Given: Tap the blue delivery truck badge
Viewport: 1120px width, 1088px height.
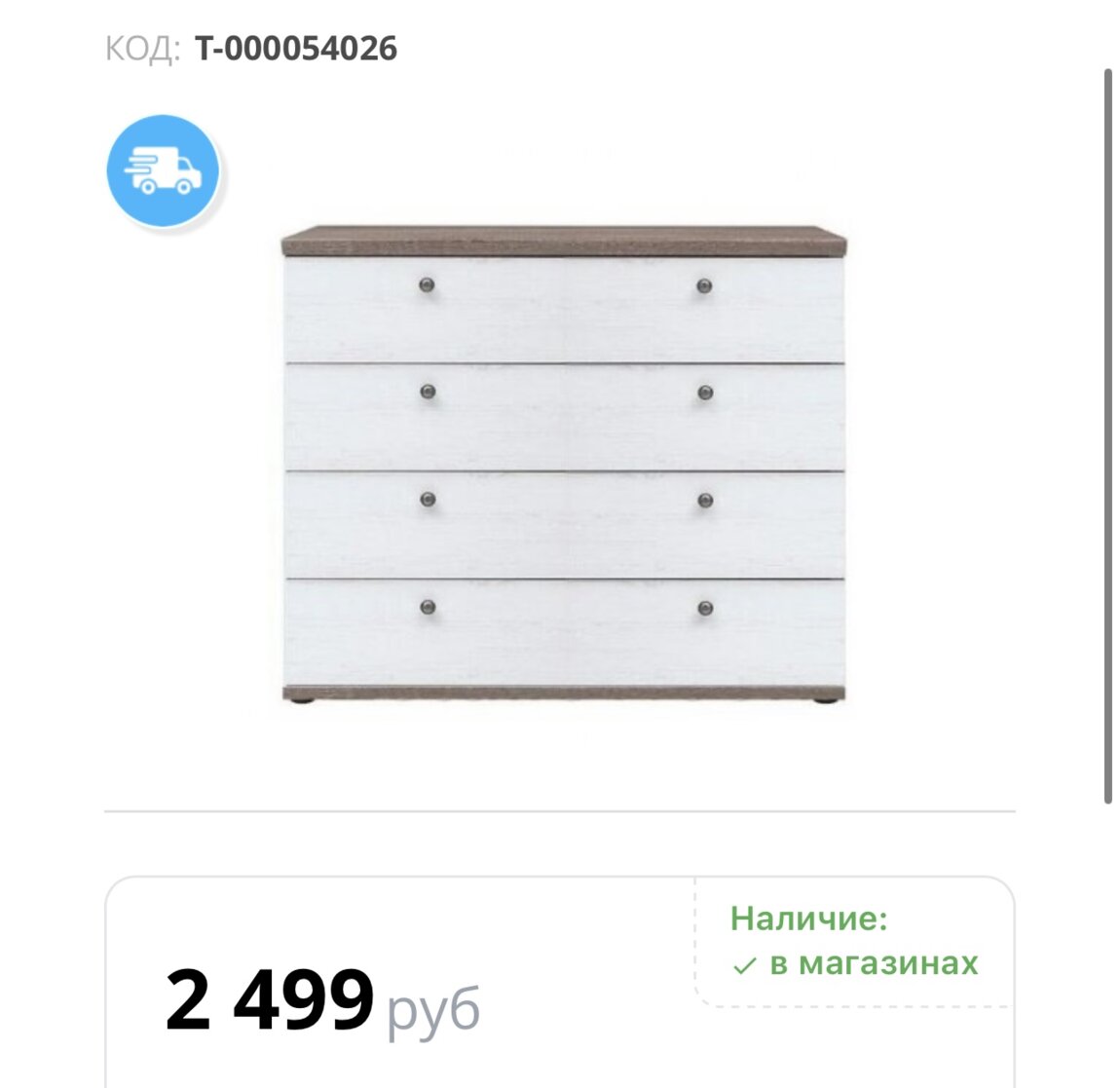Looking at the screenshot, I should pos(163,171).
